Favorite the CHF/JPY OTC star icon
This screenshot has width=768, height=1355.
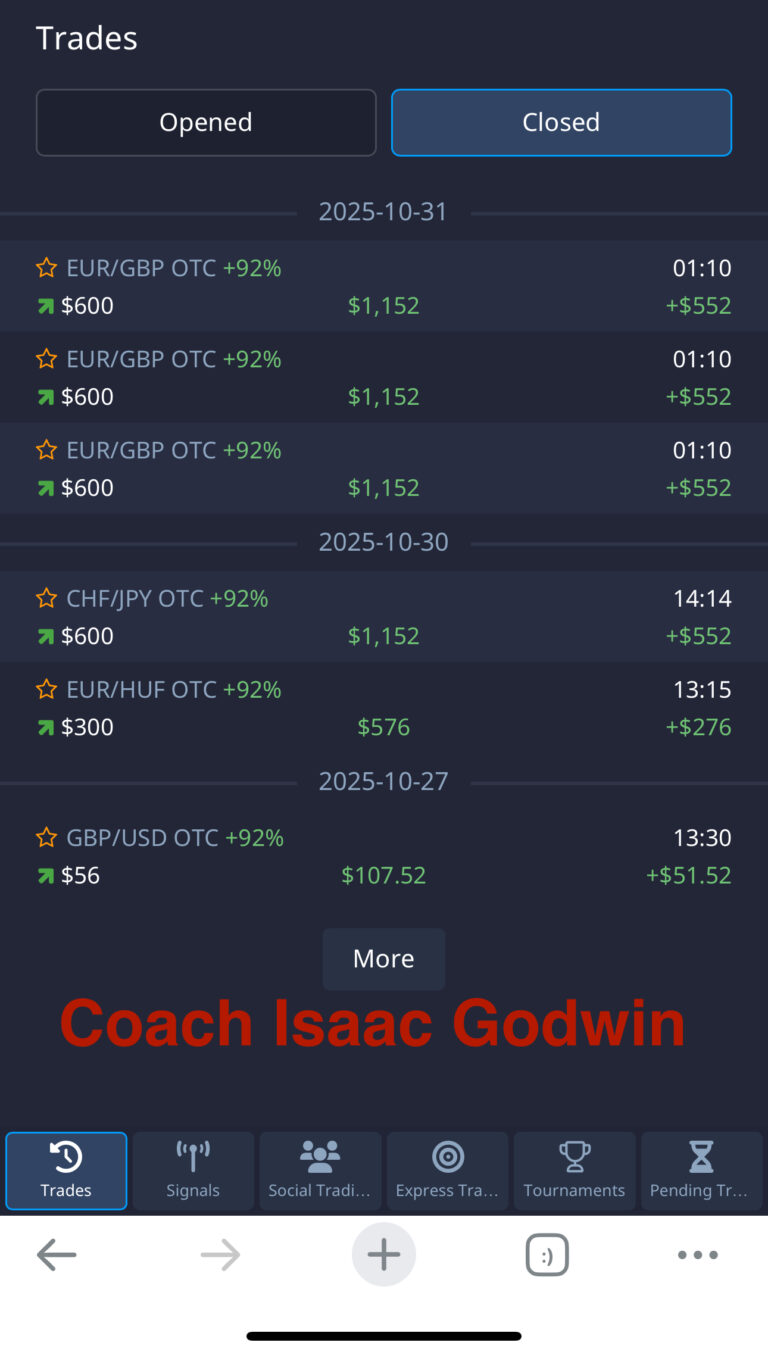point(46,598)
